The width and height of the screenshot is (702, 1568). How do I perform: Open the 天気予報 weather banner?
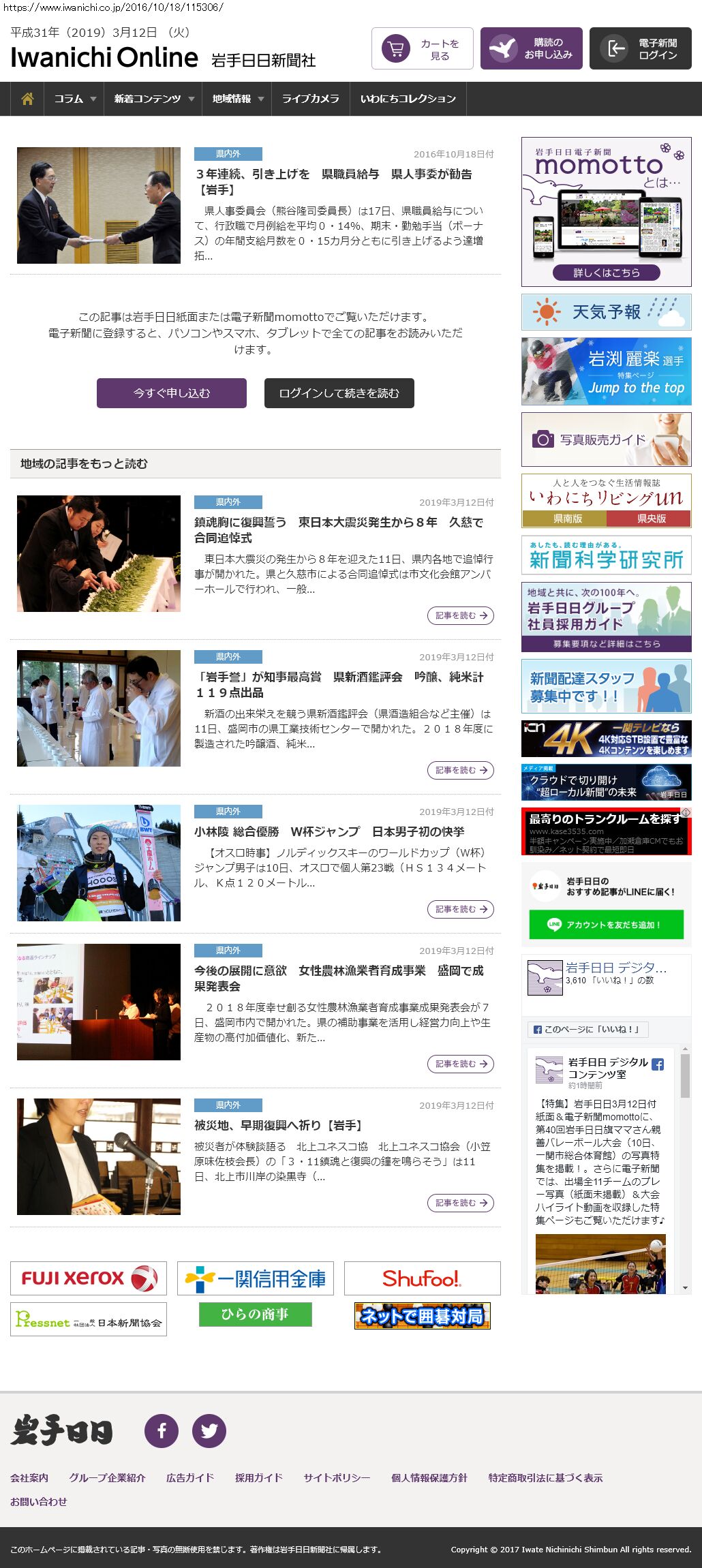point(606,312)
